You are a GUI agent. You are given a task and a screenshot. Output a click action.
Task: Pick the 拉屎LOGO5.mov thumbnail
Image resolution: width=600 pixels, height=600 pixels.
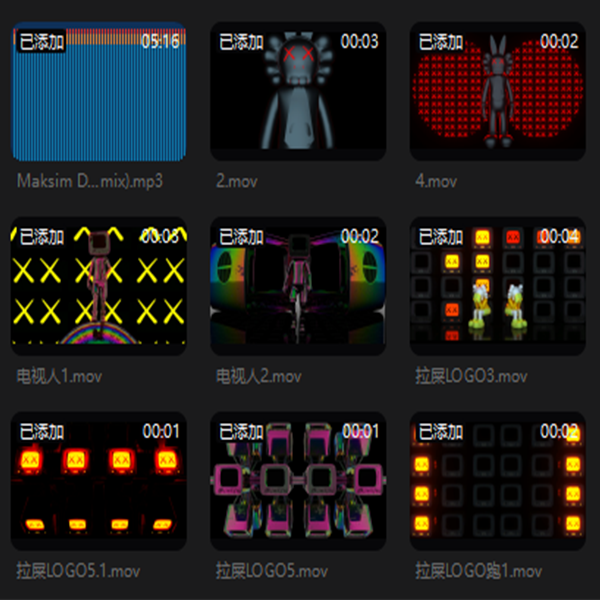pyautogui.click(x=298, y=482)
